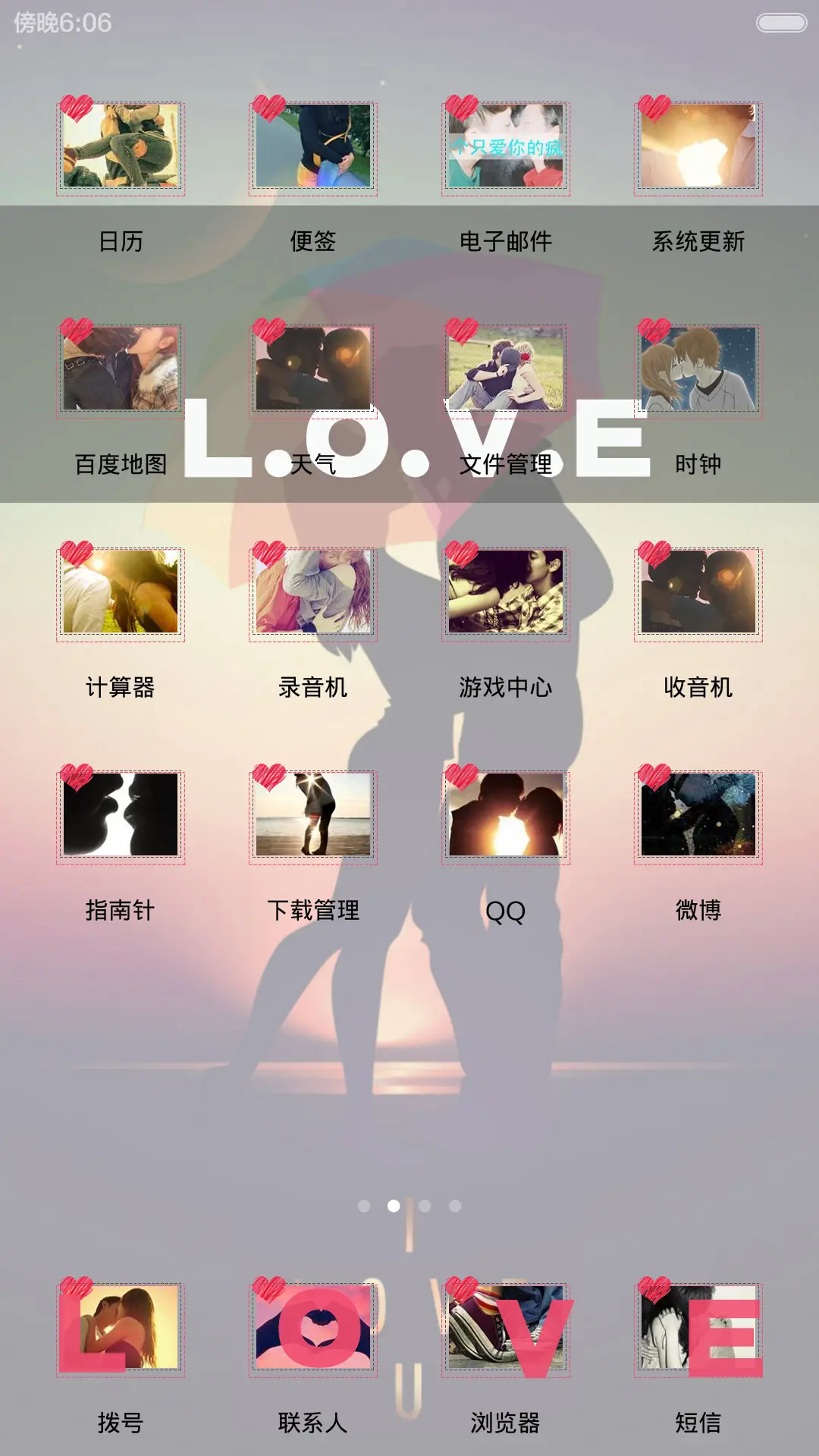This screenshot has width=819, height=1456.
Task: Open the 拨号 dialer from the dock
Action: [x=121, y=1331]
